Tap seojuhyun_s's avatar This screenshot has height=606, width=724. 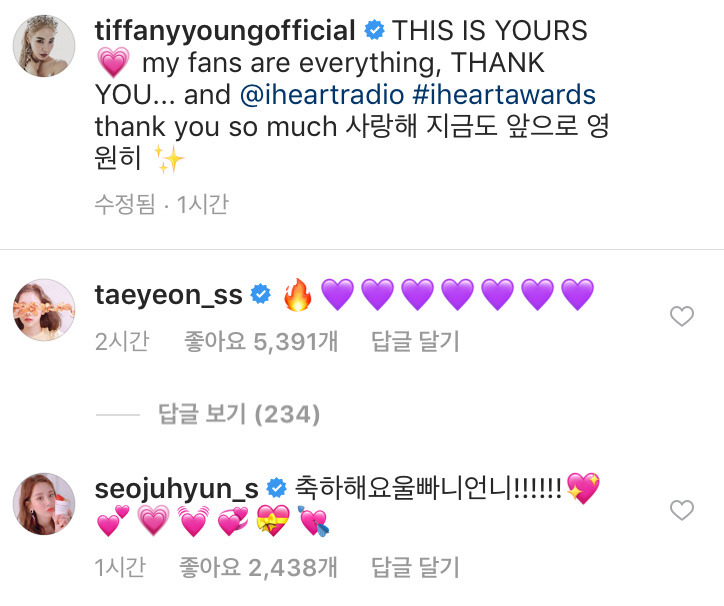45,502
